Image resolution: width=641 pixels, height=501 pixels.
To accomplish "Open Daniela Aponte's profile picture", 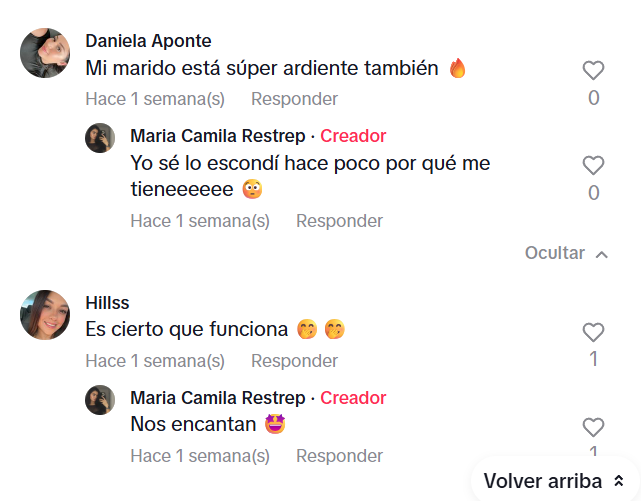I will [x=45, y=53].
